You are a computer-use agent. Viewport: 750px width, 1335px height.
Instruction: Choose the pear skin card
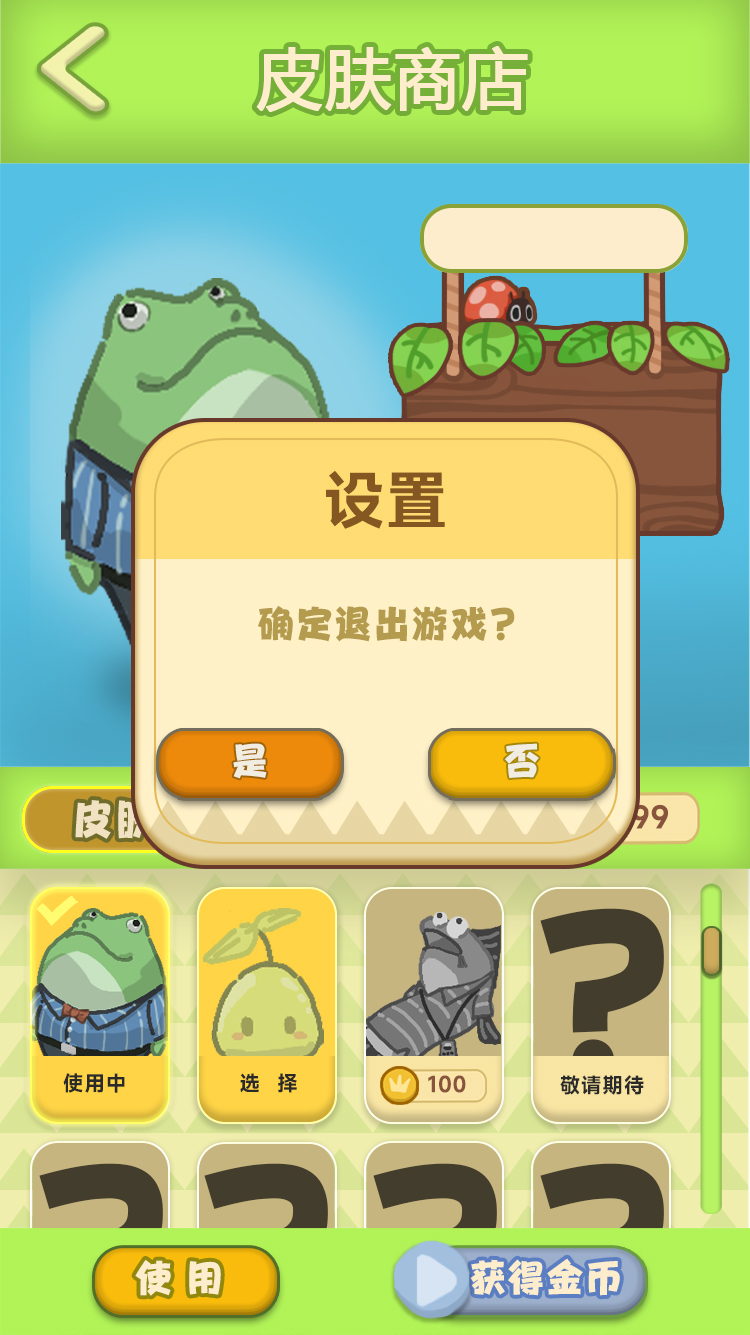pyautogui.click(x=266, y=1003)
